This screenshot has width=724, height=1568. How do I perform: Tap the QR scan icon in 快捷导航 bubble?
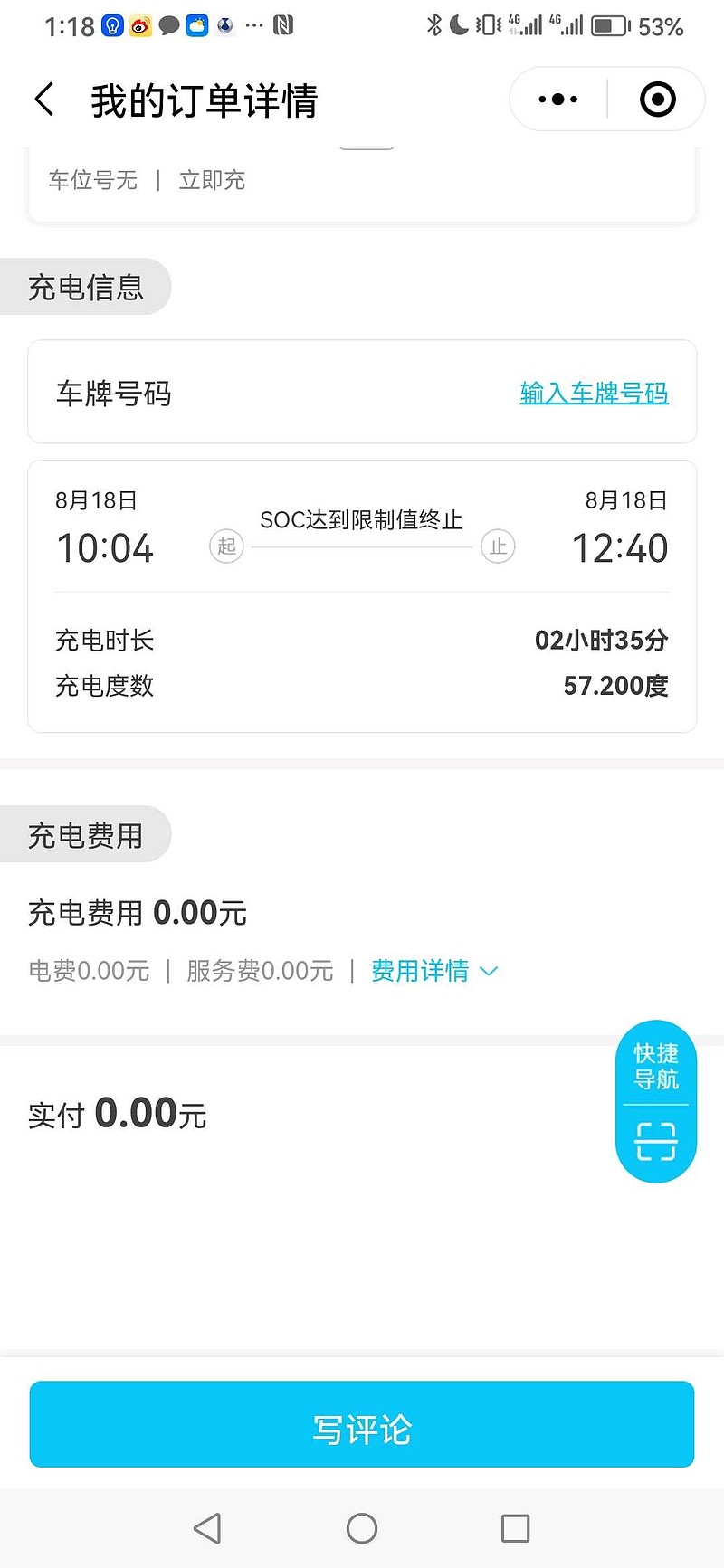[656, 1142]
